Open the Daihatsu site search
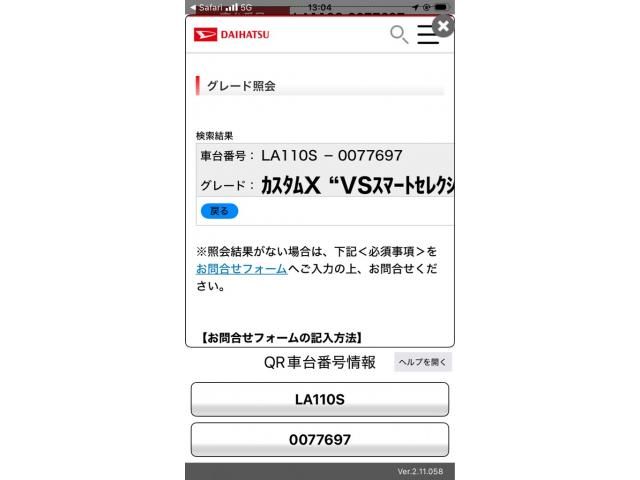 point(398,35)
